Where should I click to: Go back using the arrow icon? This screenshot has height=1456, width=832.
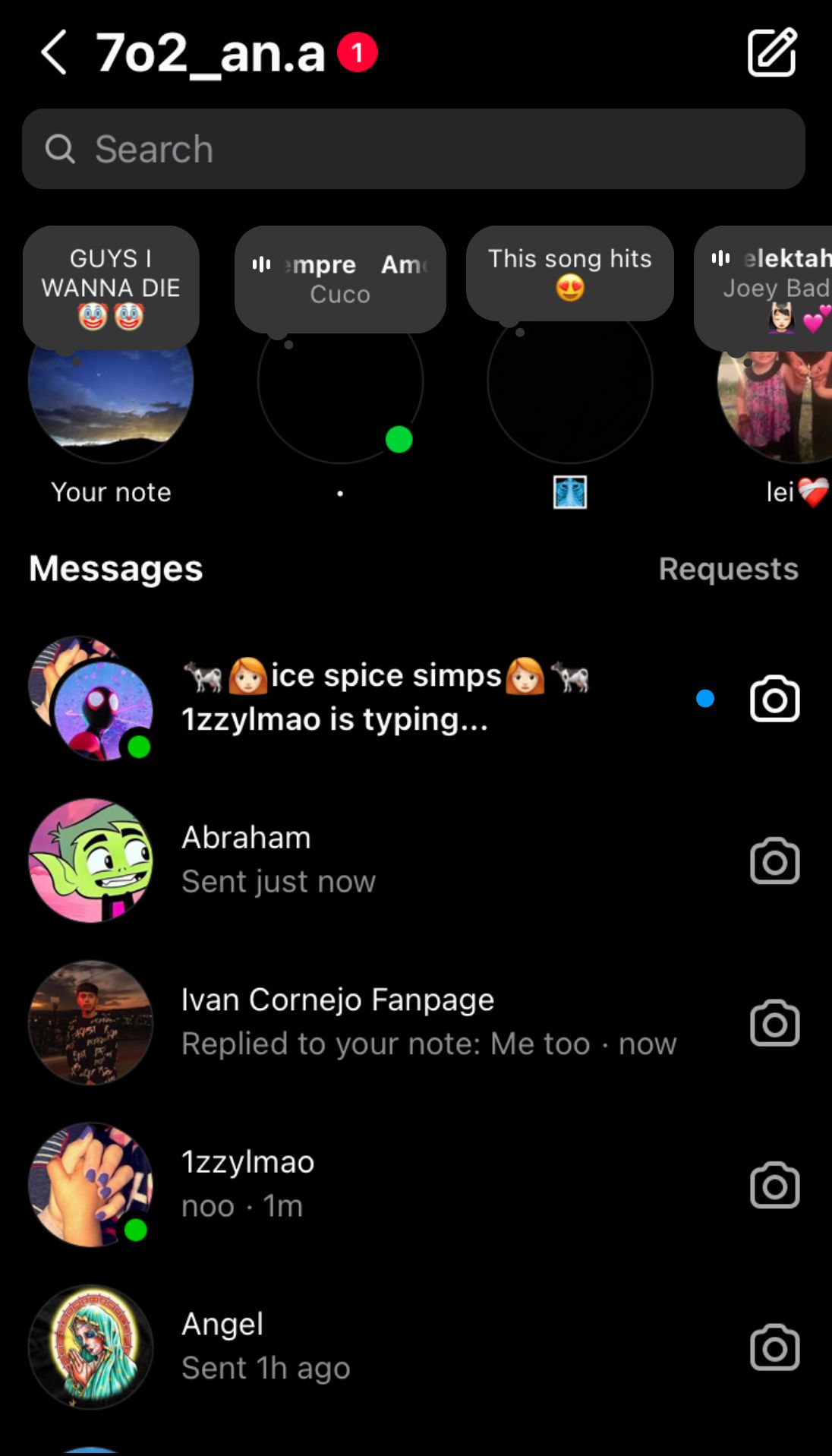[x=55, y=52]
